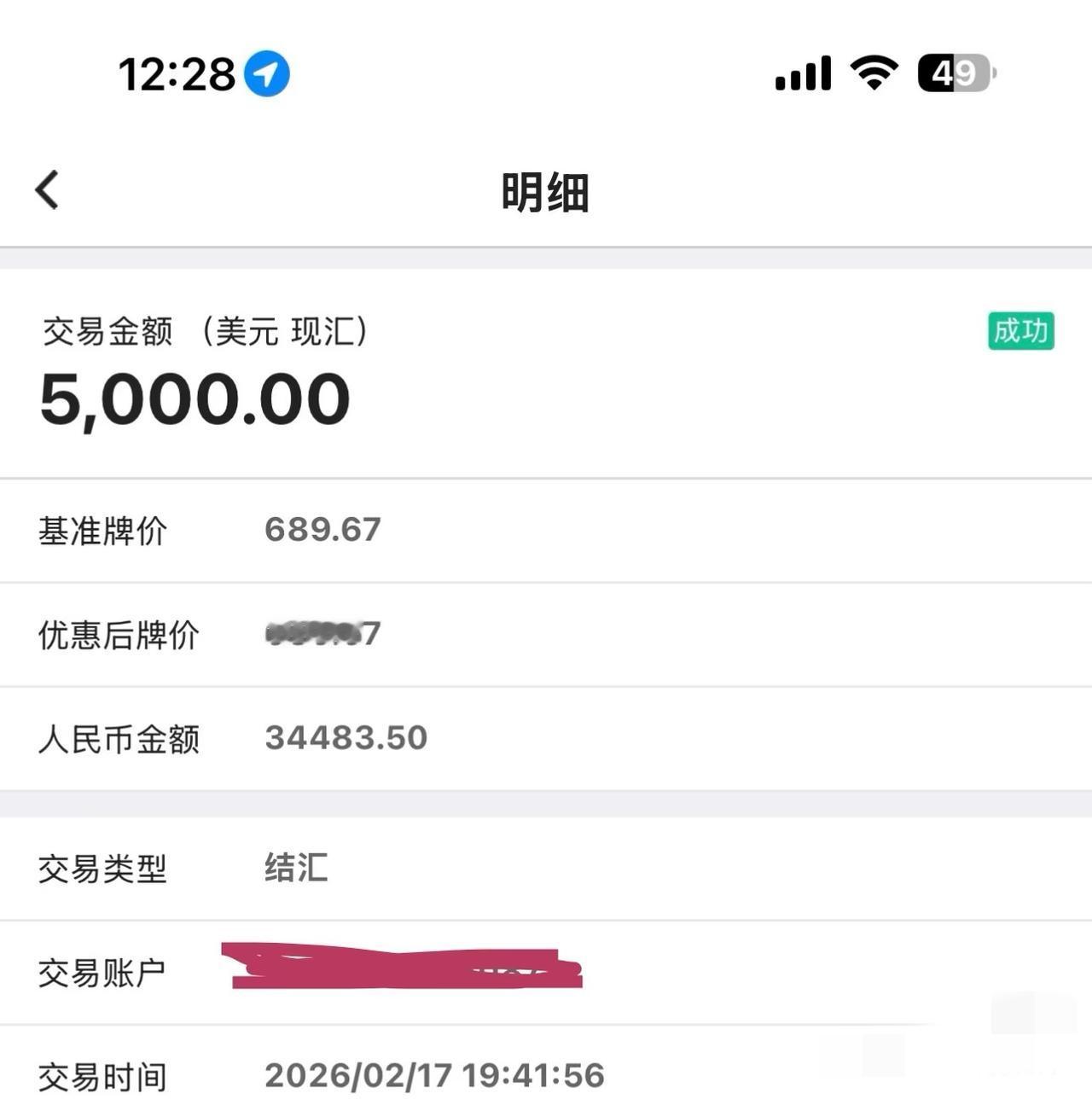Tap the back arrow to leave 明细 page

[47, 189]
